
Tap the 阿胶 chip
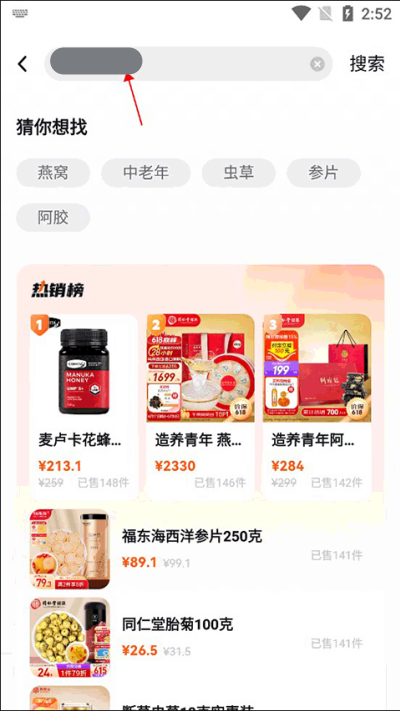click(53, 218)
